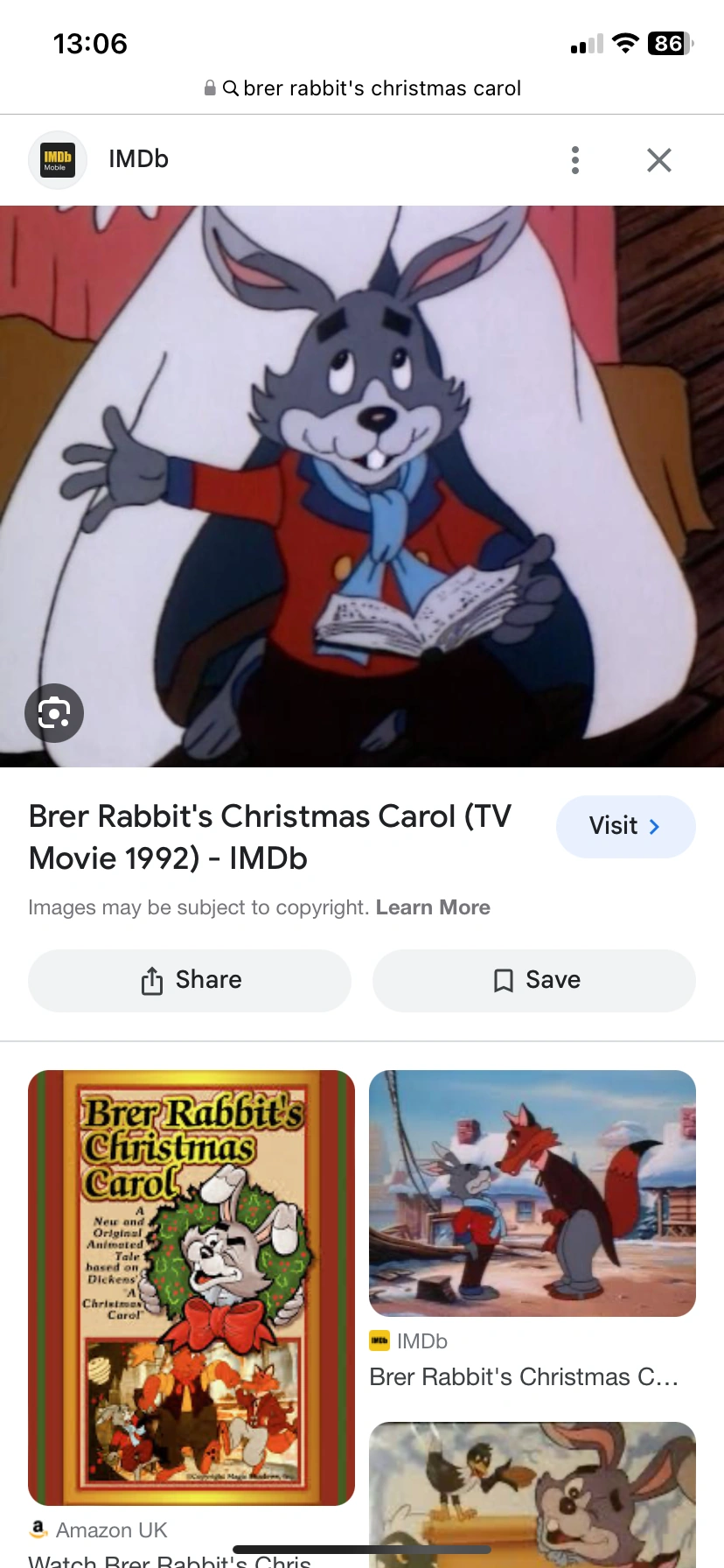This screenshot has width=724, height=1568.
Task: Tap the battery indicator showing 86
Action: (667, 44)
